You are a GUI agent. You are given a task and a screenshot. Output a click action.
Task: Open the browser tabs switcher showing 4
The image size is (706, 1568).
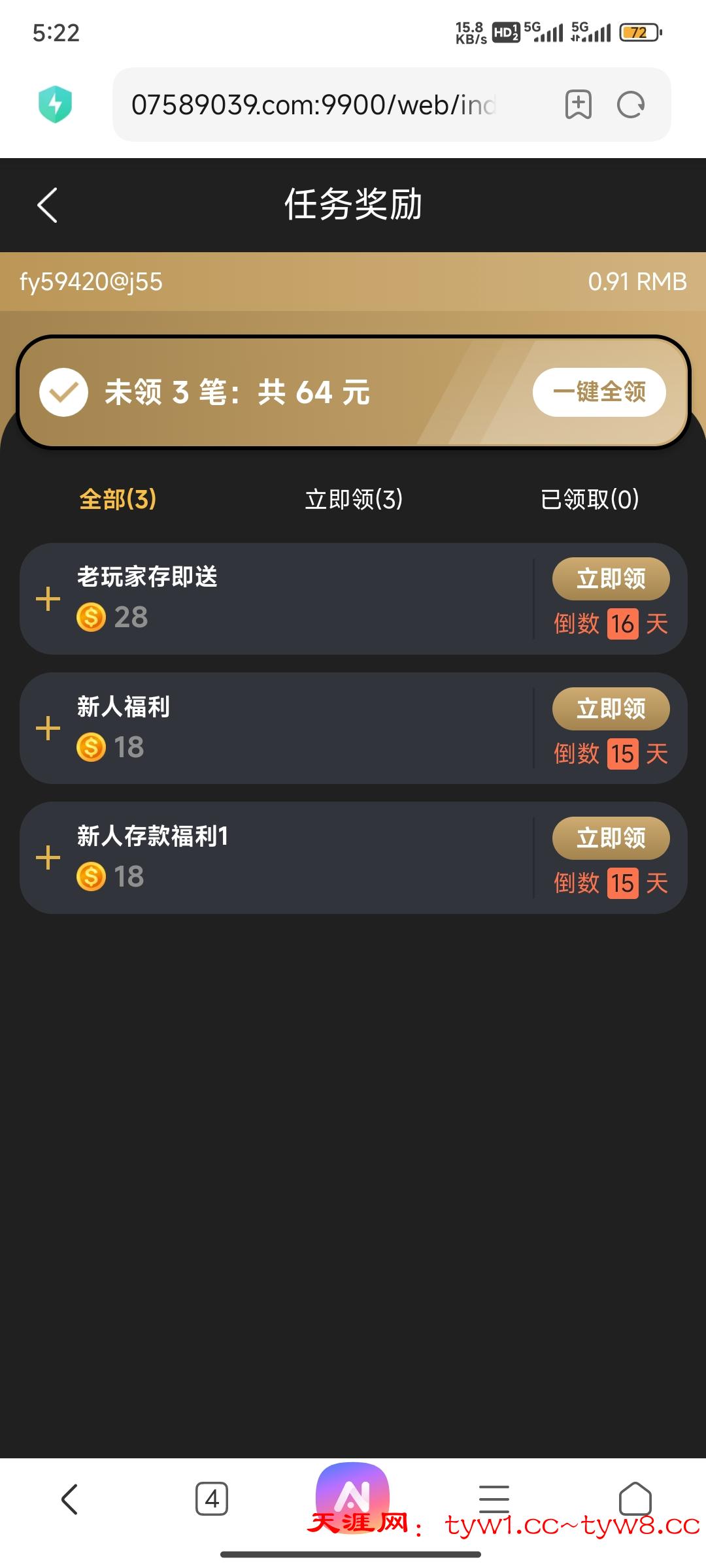[x=211, y=1499]
